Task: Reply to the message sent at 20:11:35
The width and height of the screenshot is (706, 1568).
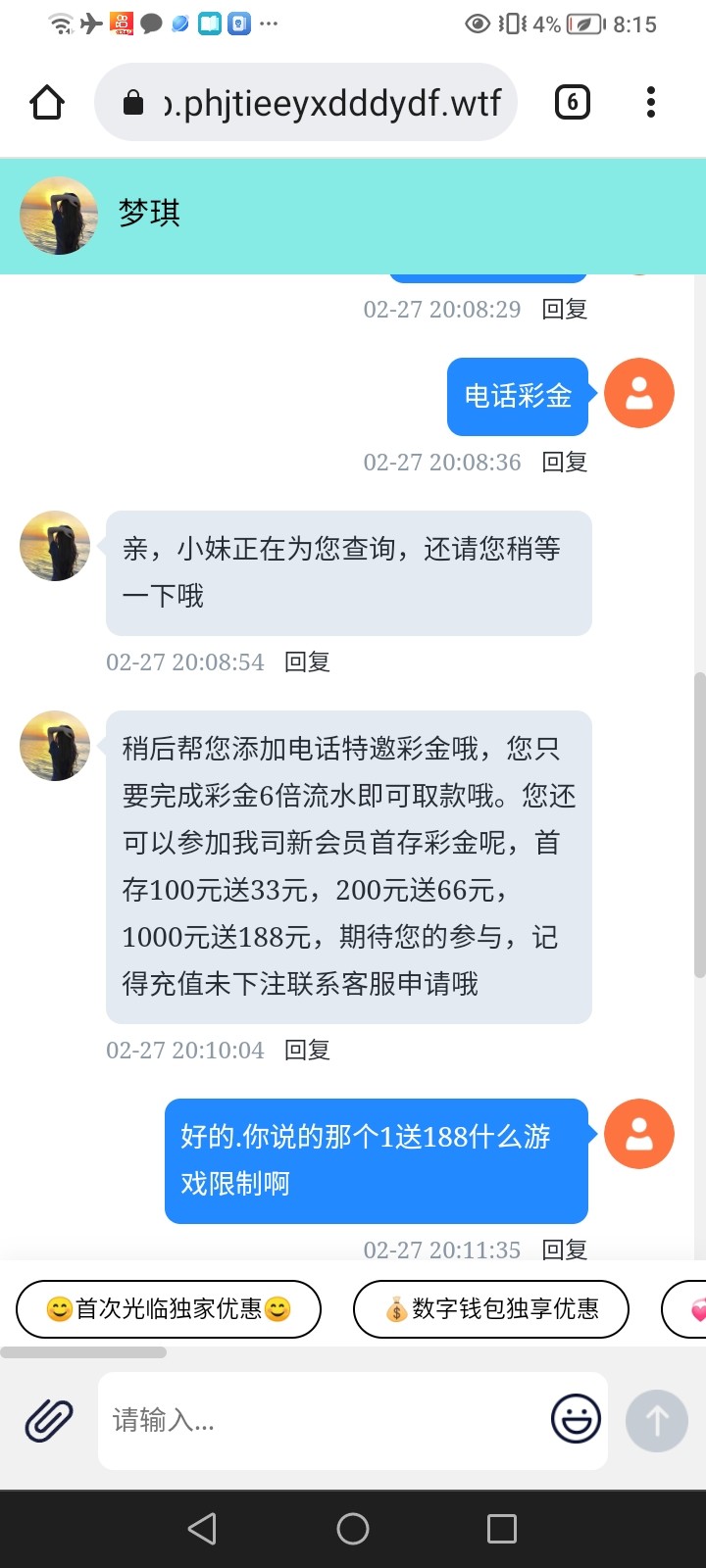Action: [565, 1249]
